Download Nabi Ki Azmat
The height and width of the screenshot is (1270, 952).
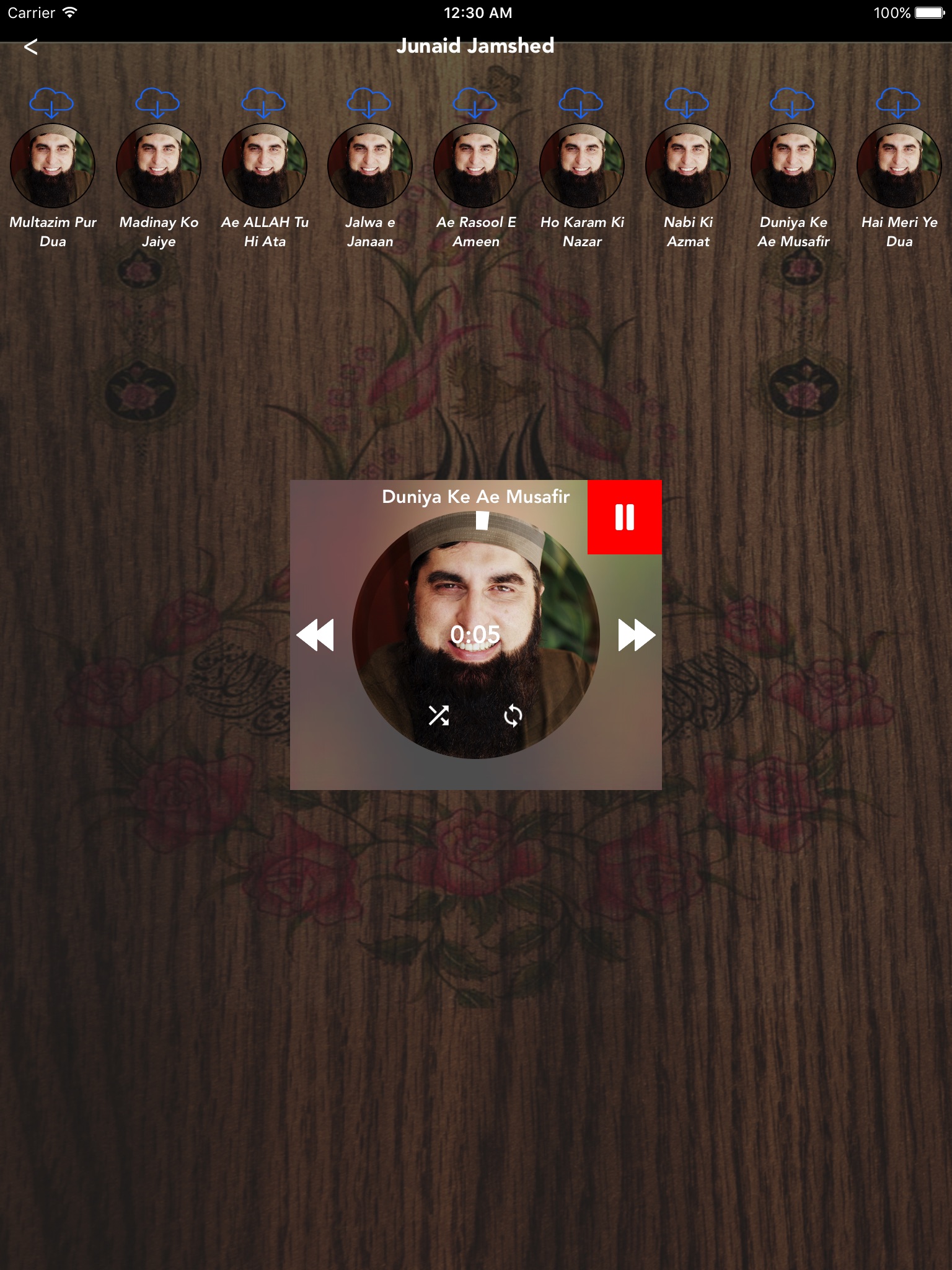[687, 102]
